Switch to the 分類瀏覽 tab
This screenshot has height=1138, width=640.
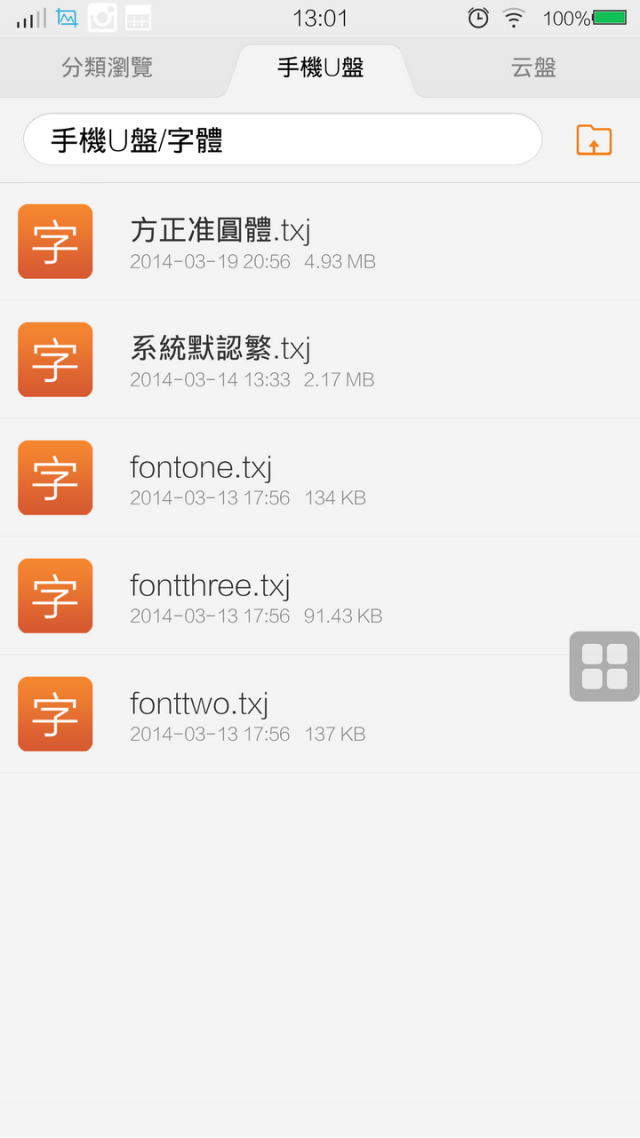(x=107, y=68)
